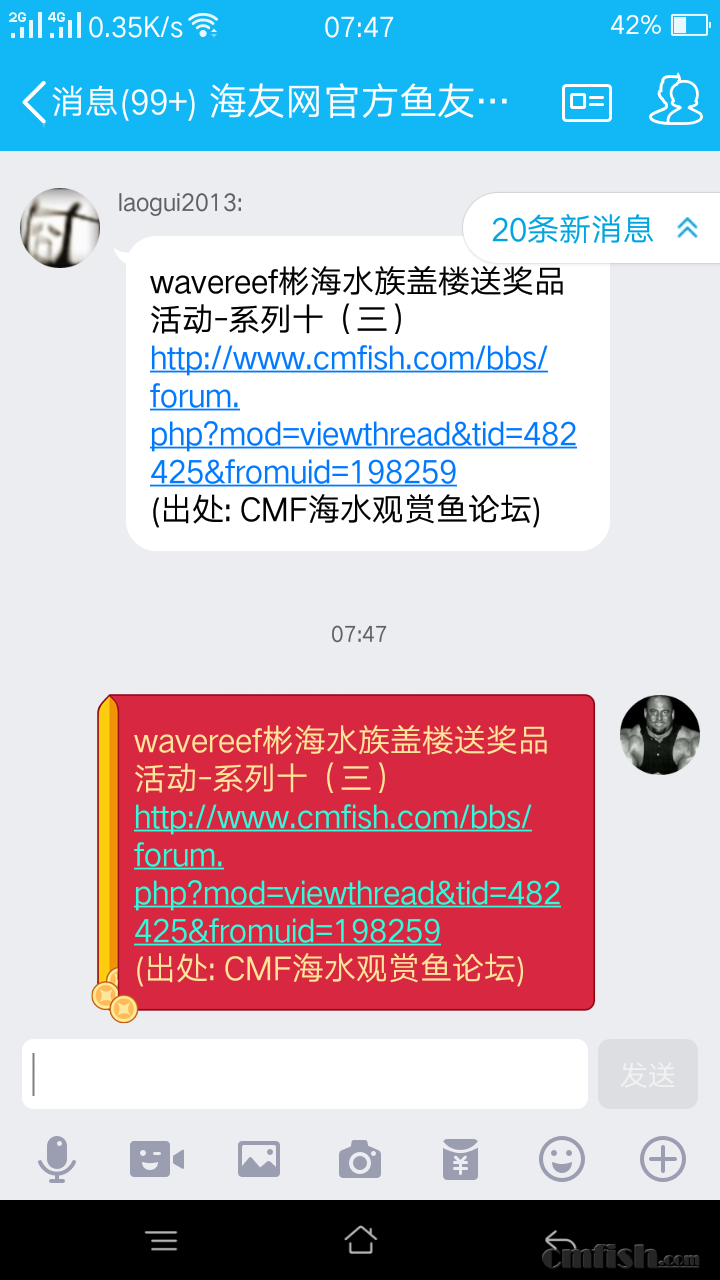The height and width of the screenshot is (1280, 720).
Task: Collapse the 20条新消息 banner via its chevron
Action: point(687,229)
